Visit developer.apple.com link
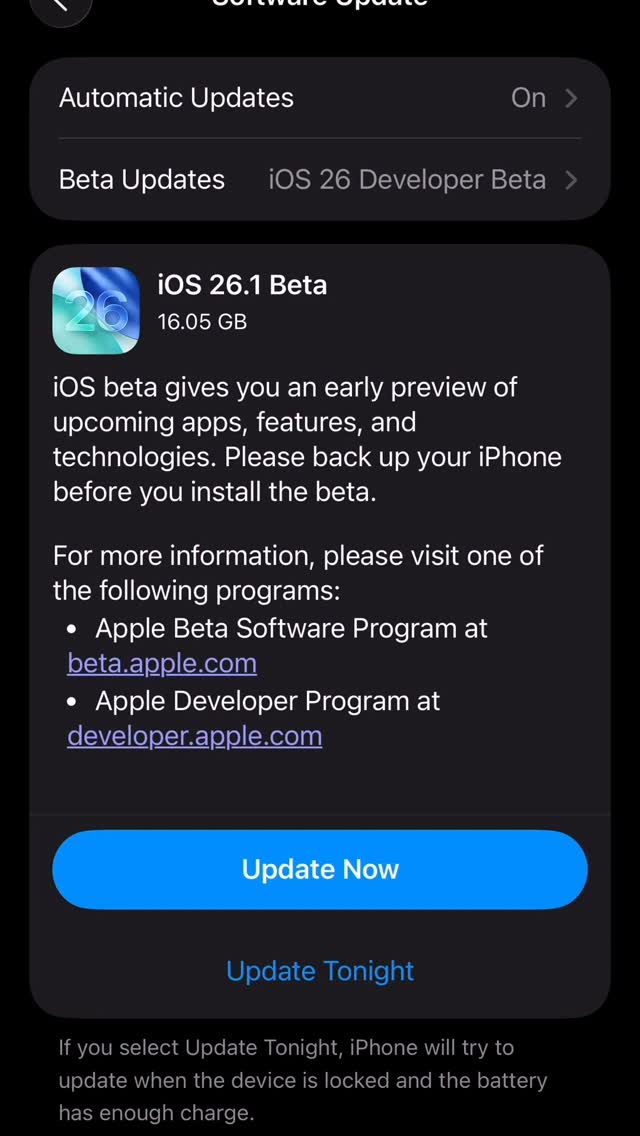This screenshot has height=1136, width=640. [194, 736]
